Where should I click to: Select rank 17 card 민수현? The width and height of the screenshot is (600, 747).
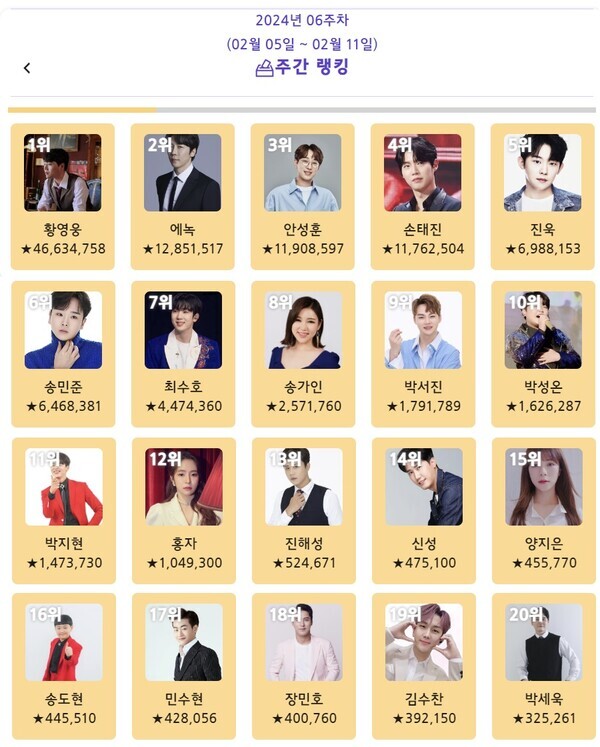pos(183,664)
